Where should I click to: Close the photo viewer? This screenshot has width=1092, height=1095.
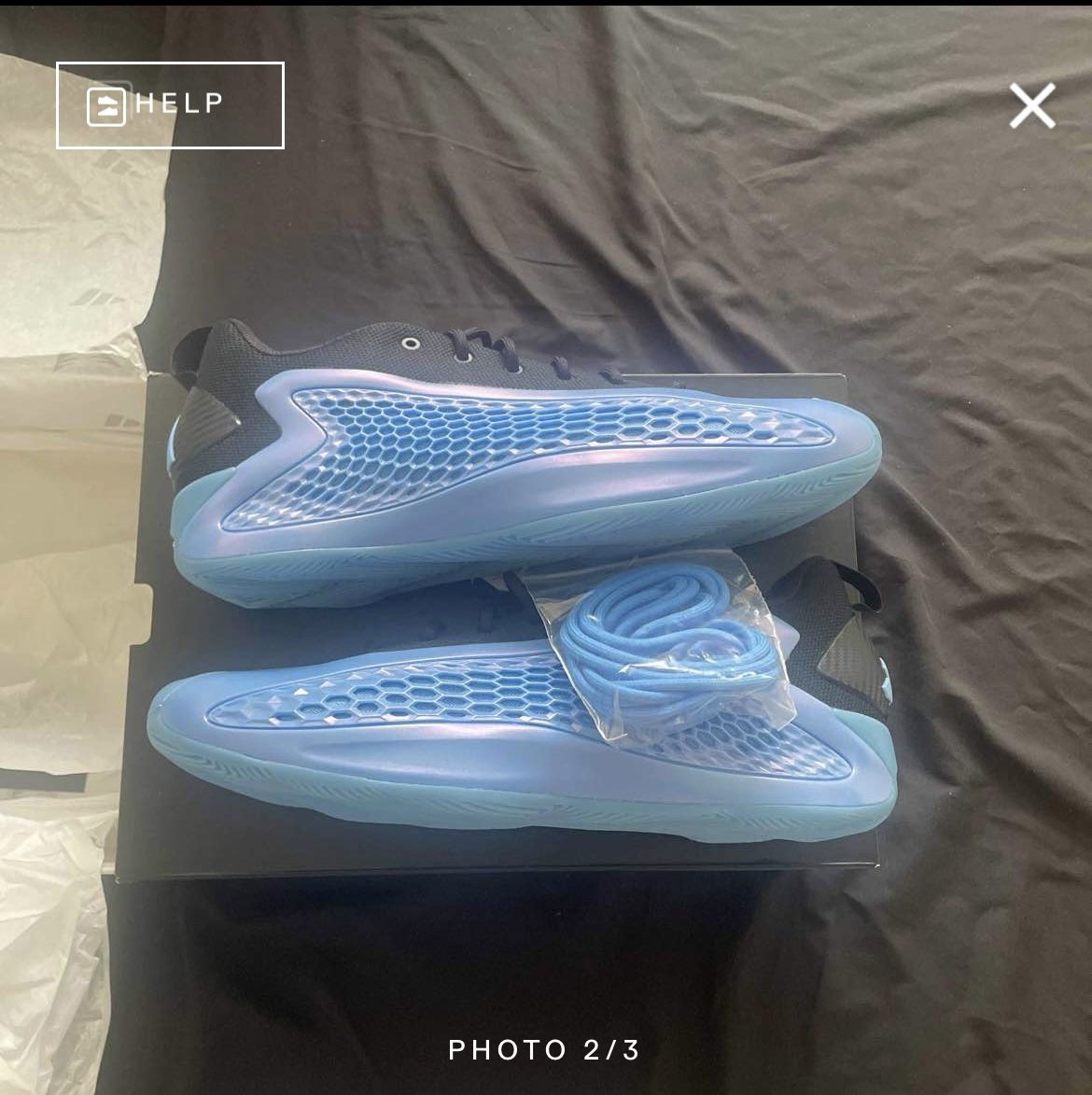pos(1031,105)
